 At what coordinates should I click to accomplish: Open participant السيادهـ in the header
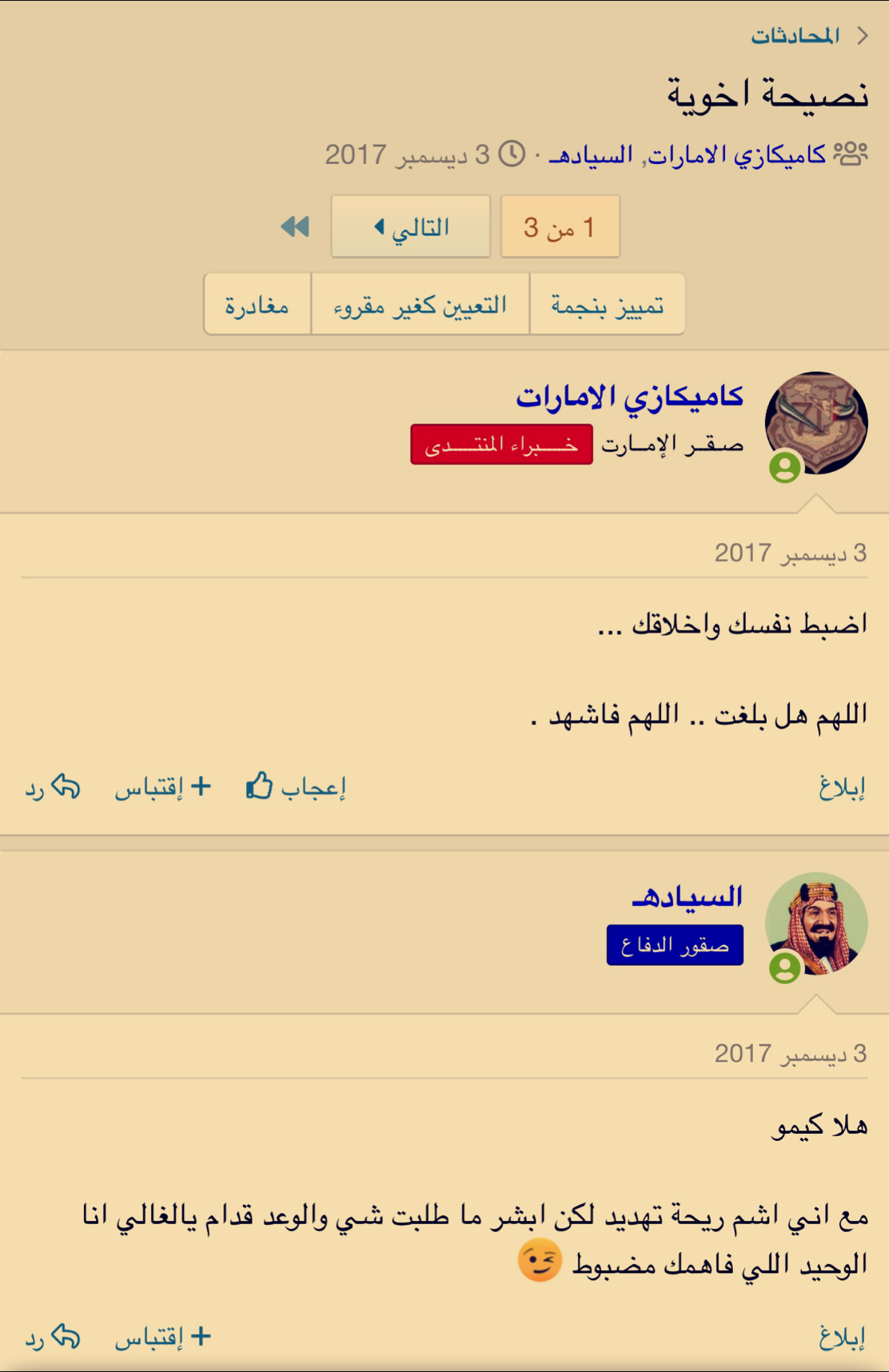[x=591, y=154]
